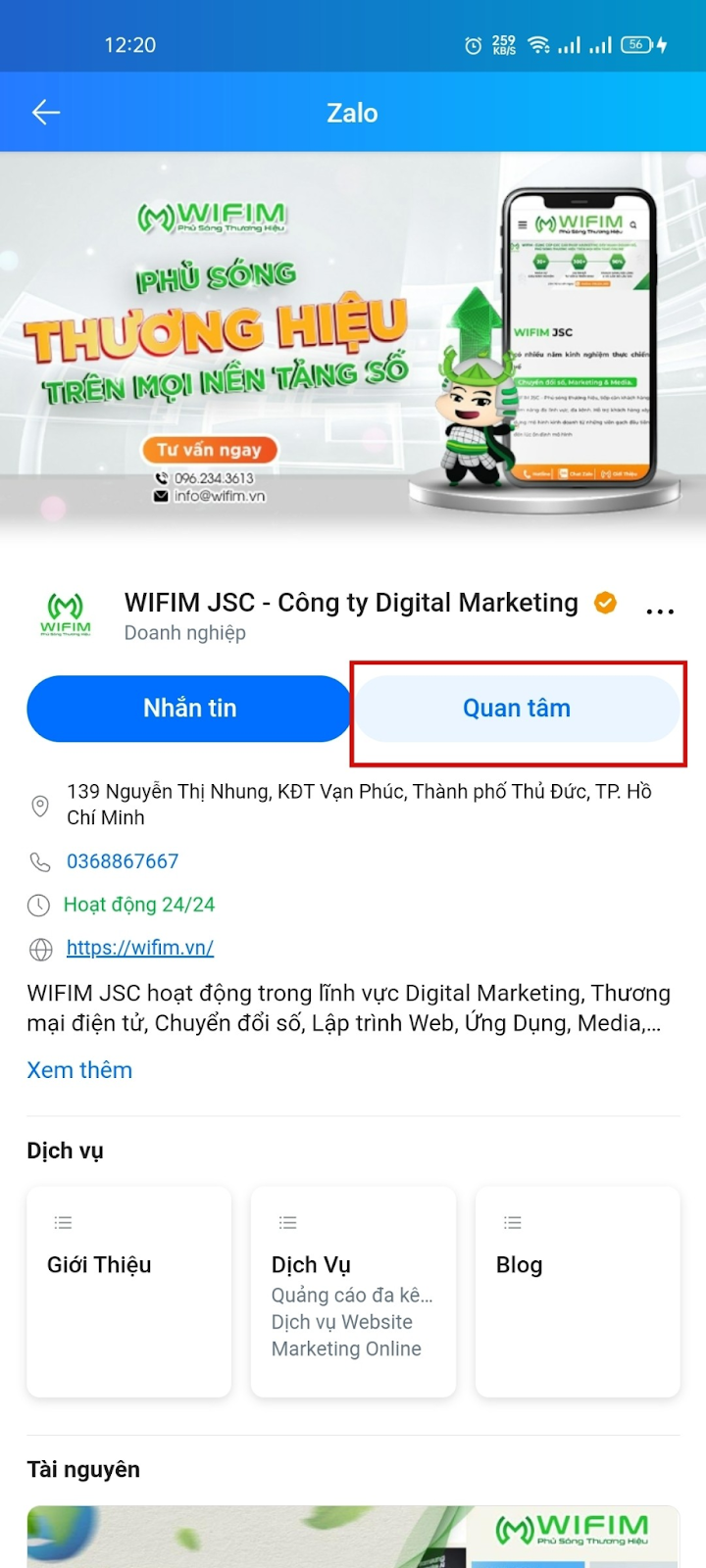This screenshot has width=706, height=1568.
Task: Open the Blog service card
Action: (577, 1291)
